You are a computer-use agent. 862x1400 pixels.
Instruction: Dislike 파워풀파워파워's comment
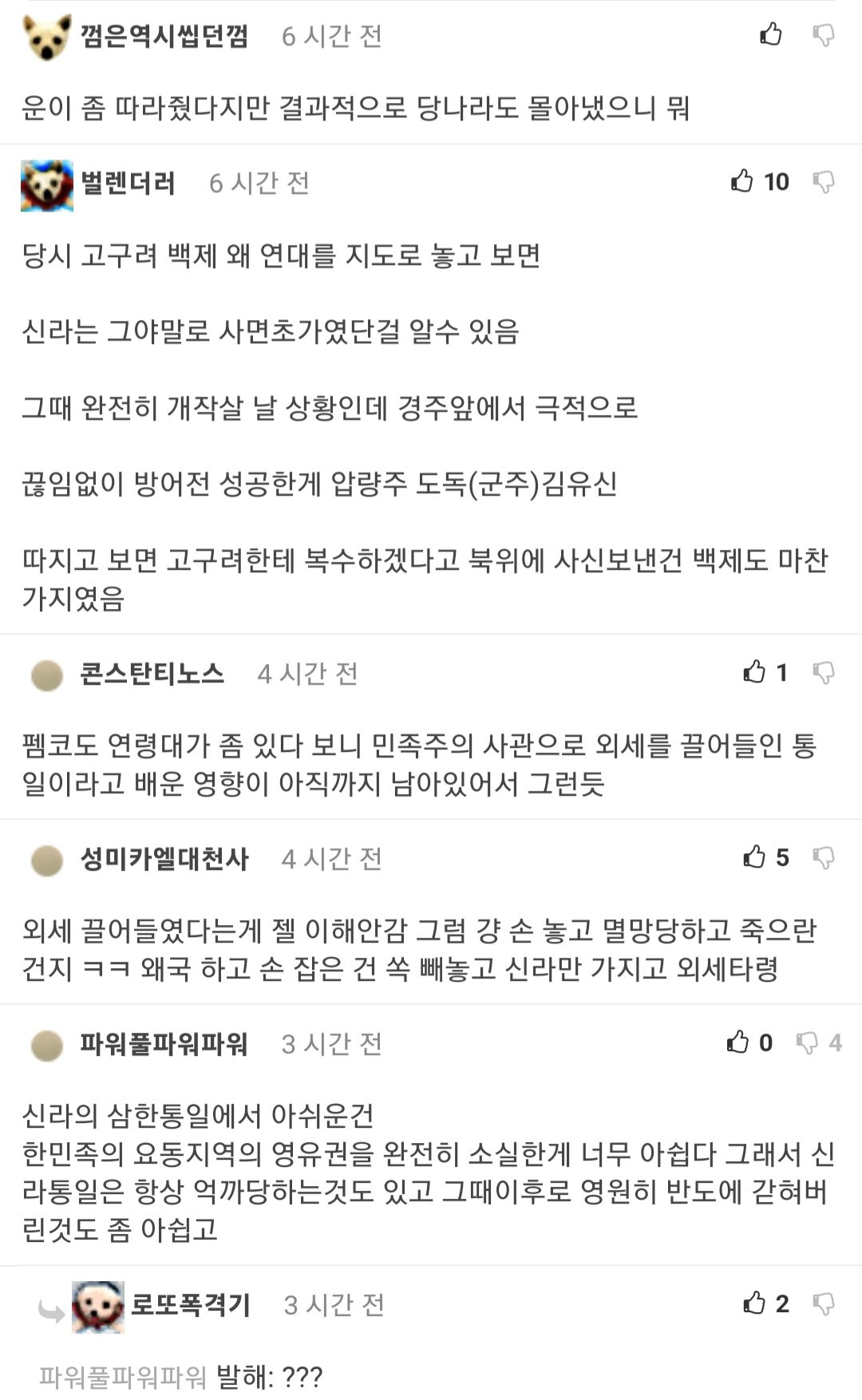coord(808,1043)
